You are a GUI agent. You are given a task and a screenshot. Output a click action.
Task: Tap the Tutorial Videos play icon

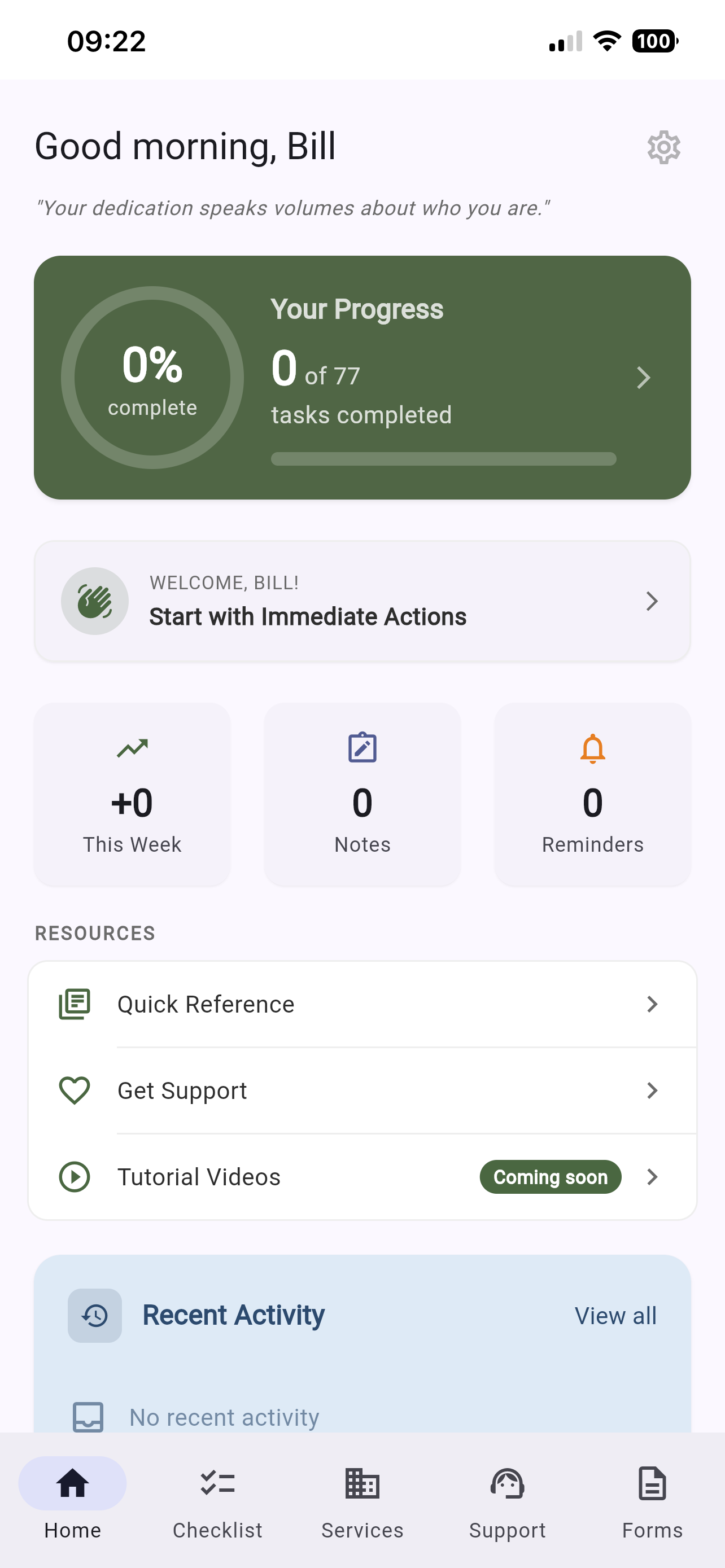pyautogui.click(x=75, y=1177)
